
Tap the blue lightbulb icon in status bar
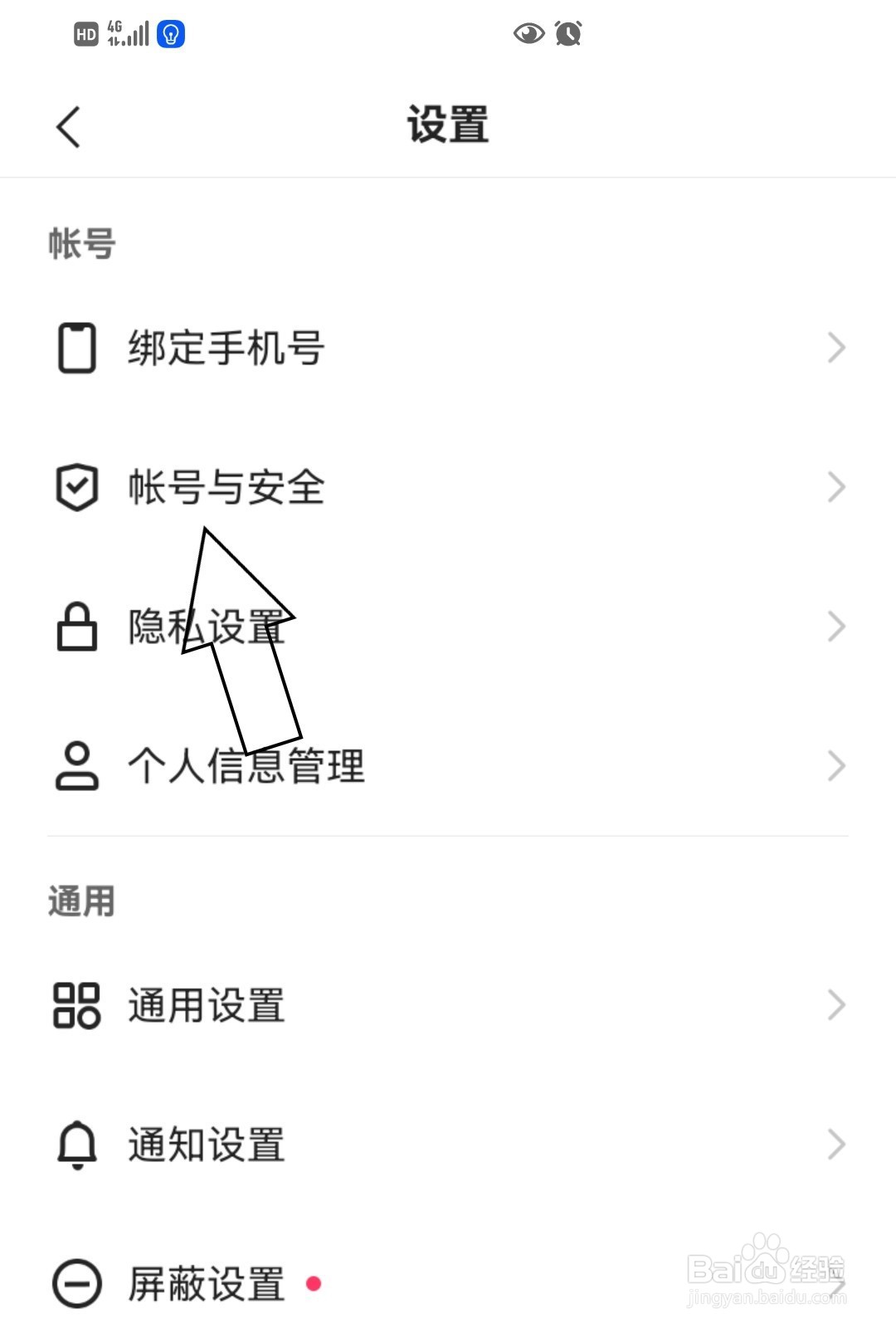[x=170, y=32]
